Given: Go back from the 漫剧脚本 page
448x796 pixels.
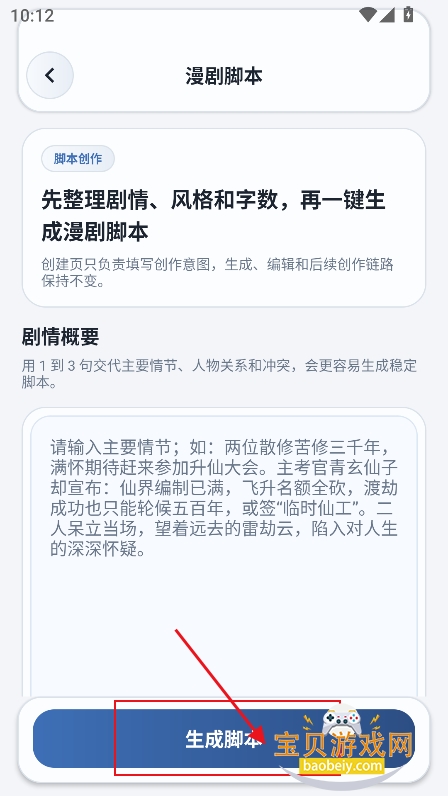Looking at the screenshot, I should 50,76.
